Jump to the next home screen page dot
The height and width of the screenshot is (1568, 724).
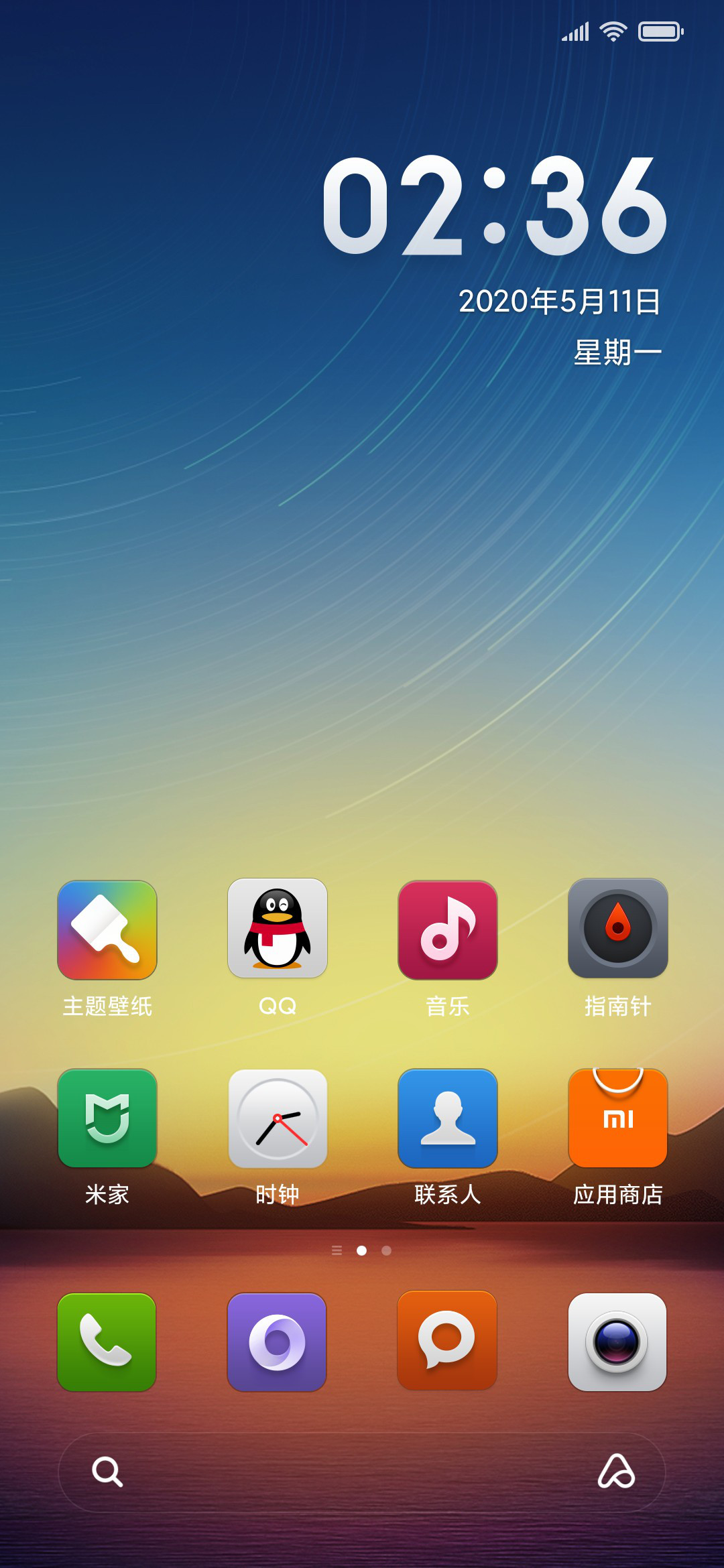386,1250
